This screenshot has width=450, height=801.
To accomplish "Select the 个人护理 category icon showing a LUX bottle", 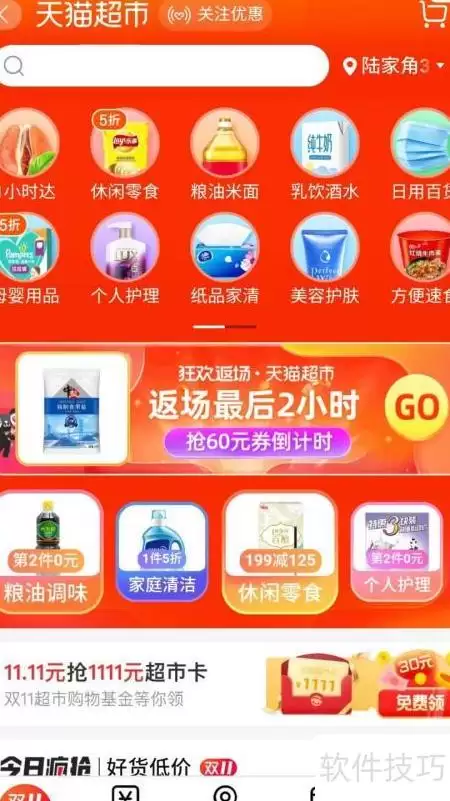I will (x=125, y=259).
